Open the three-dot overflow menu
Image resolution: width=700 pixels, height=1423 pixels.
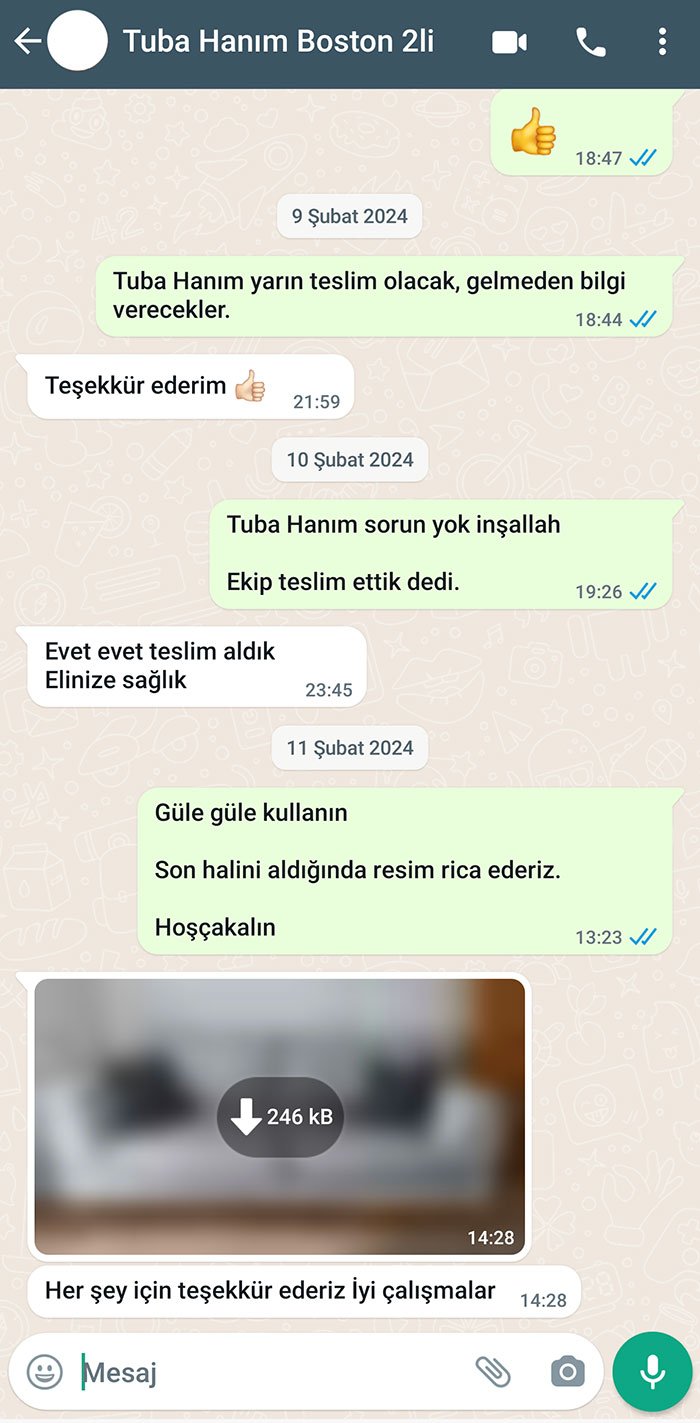click(662, 42)
